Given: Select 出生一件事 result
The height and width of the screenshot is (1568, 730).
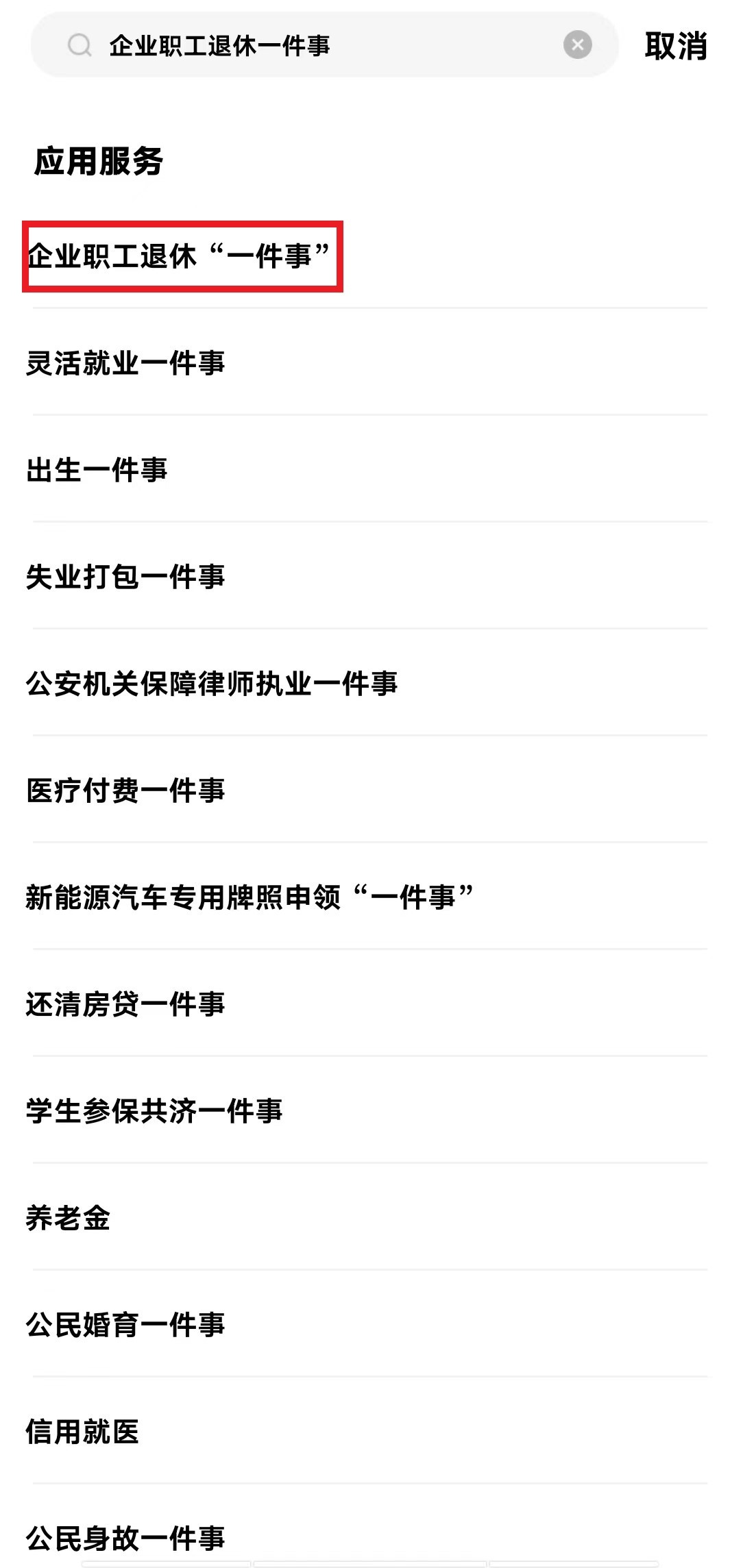Looking at the screenshot, I should [x=97, y=470].
